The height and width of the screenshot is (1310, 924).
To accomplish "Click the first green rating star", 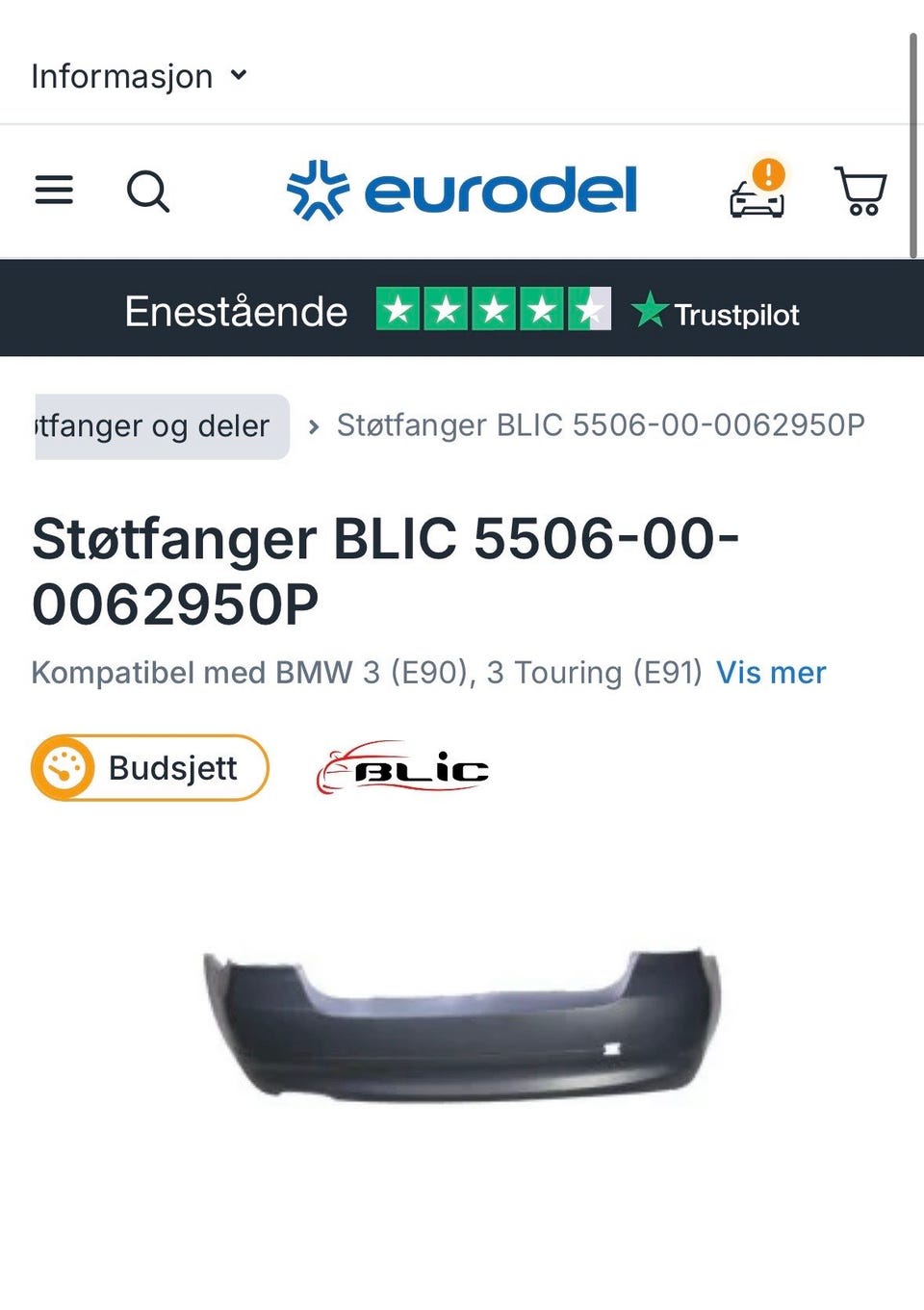I will tap(398, 310).
